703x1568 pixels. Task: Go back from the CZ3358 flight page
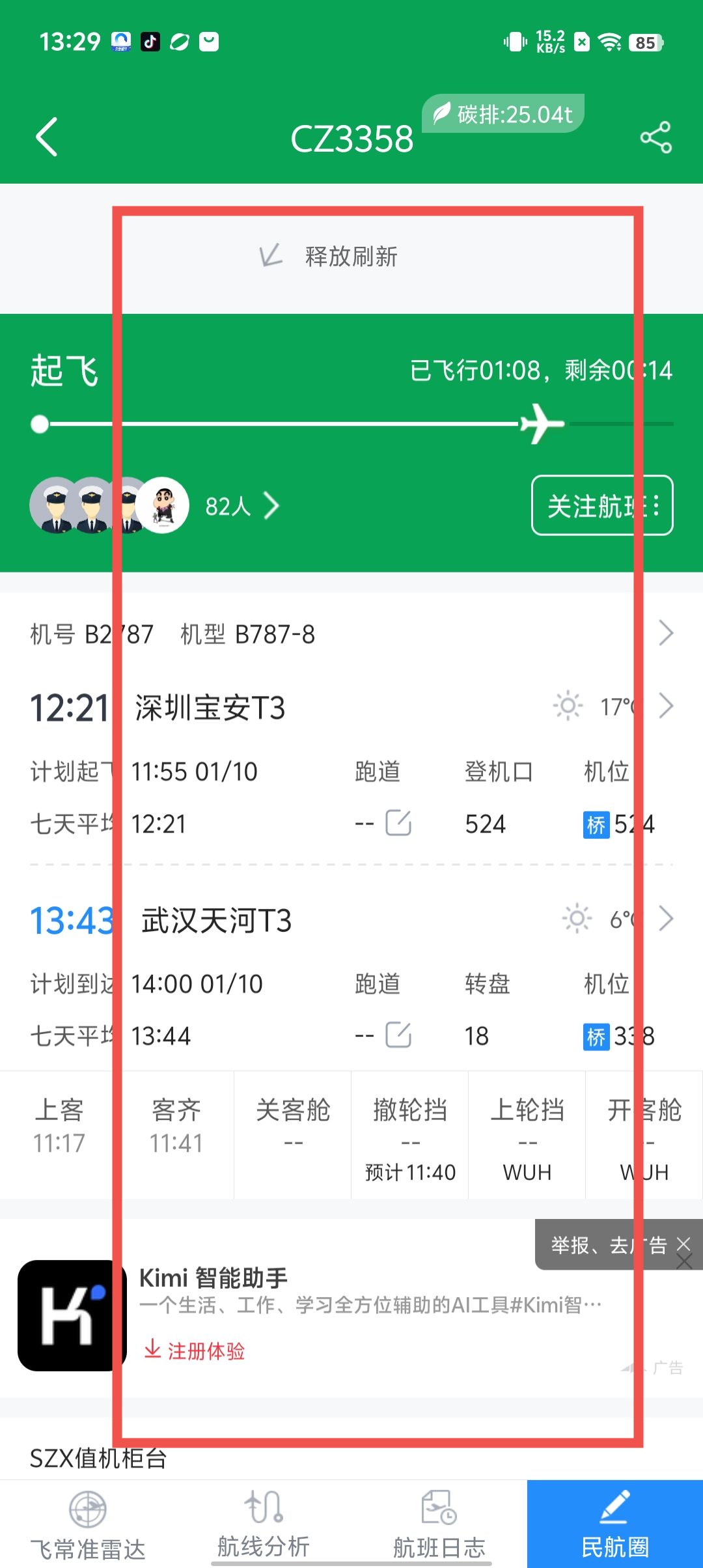coord(47,137)
